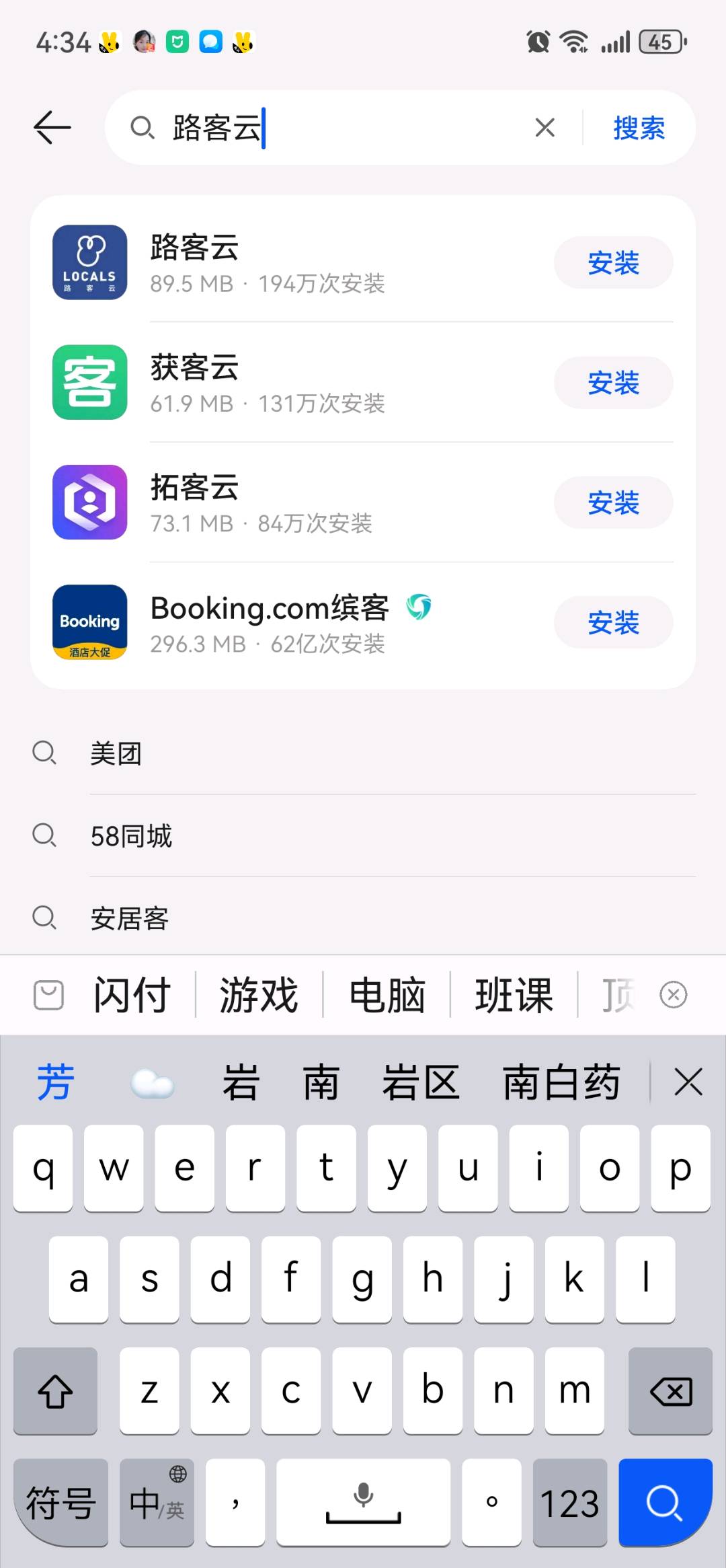This screenshot has width=726, height=1568.
Task: Toggle the shift key on the keyboard
Action: (54, 1391)
